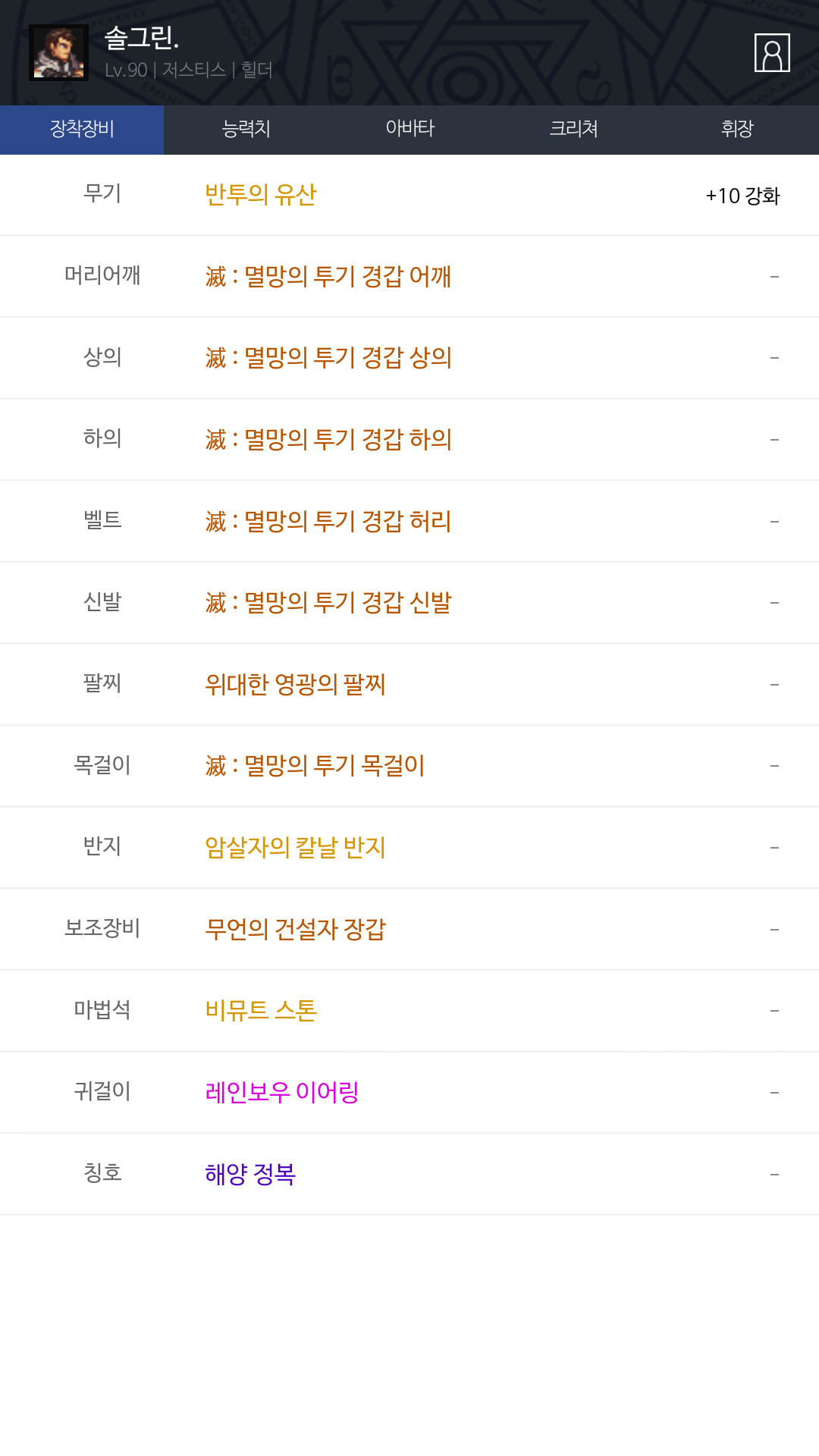Open 멸망의 투기 경갑 신발 item
The height and width of the screenshot is (1456, 819).
(x=328, y=603)
